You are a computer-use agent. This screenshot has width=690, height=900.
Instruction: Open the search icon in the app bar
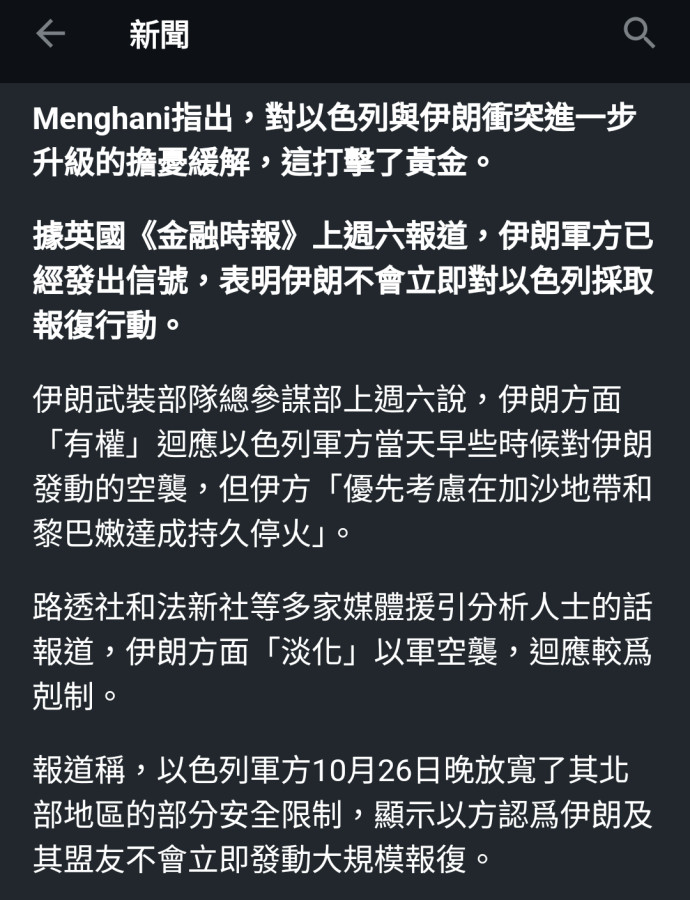tap(639, 34)
